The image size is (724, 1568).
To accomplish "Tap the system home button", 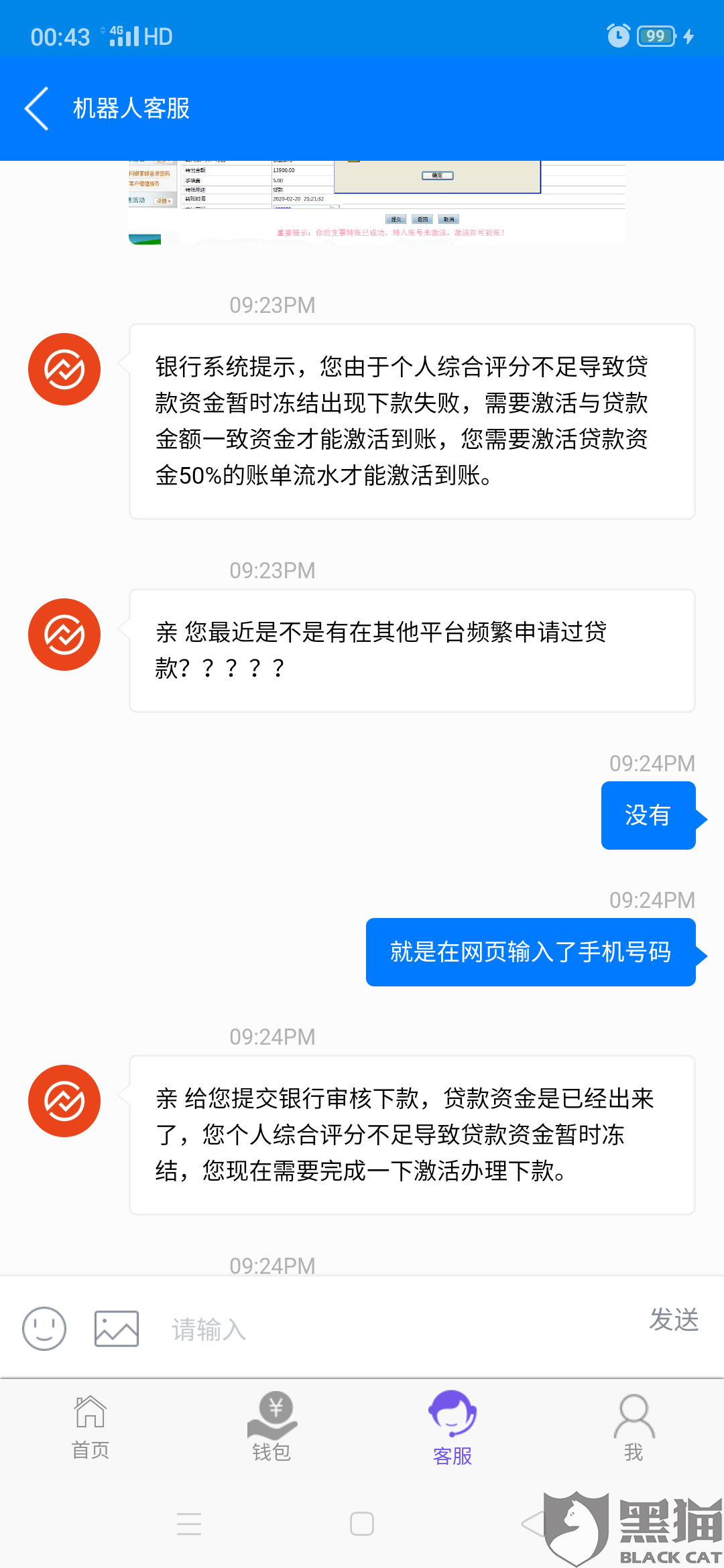I will pyautogui.click(x=362, y=1524).
